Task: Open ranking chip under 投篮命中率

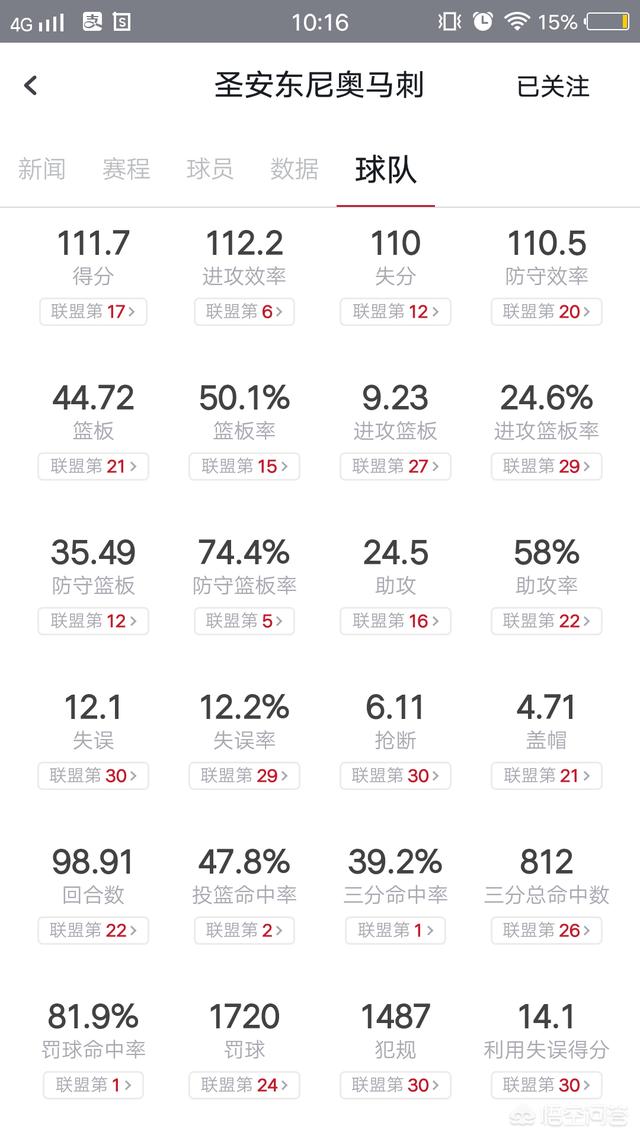Action: 244,930
